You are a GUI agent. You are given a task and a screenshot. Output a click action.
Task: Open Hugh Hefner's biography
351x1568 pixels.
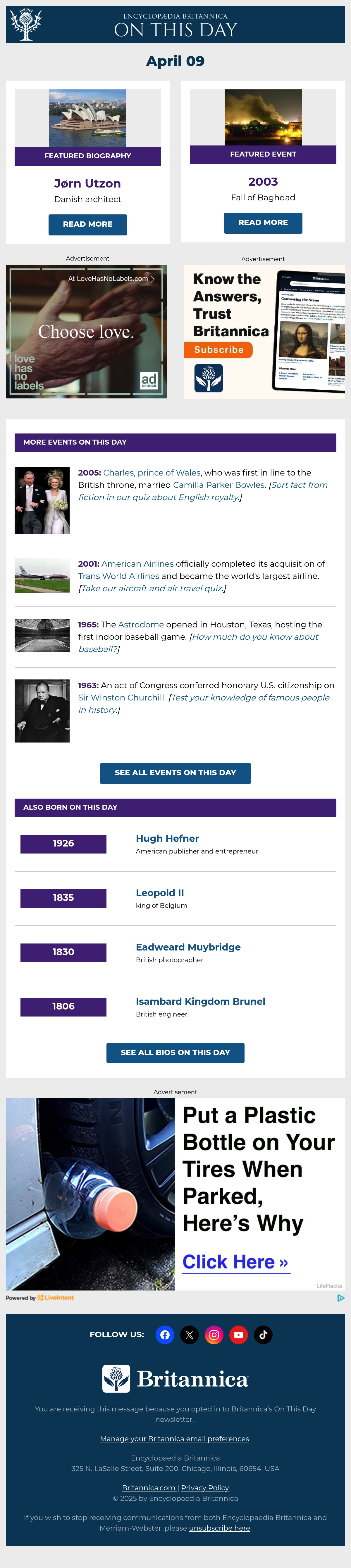(x=168, y=839)
